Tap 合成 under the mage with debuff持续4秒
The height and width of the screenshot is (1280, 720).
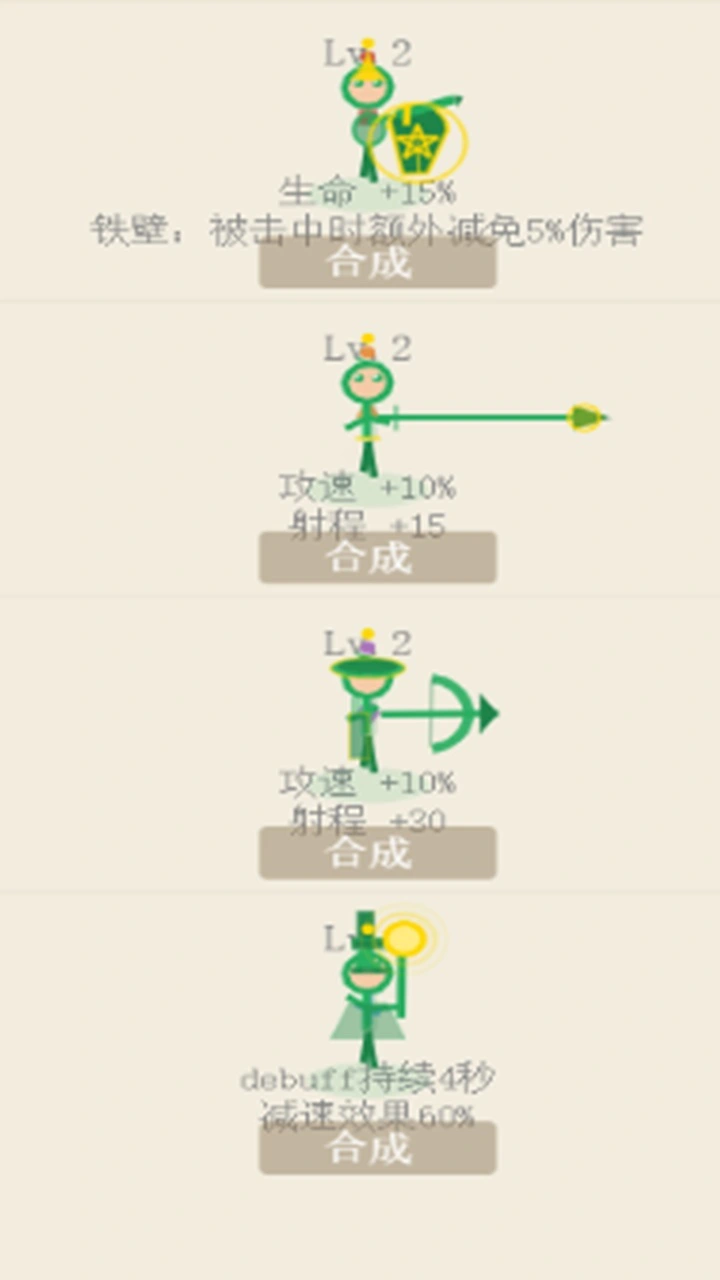pos(378,1147)
